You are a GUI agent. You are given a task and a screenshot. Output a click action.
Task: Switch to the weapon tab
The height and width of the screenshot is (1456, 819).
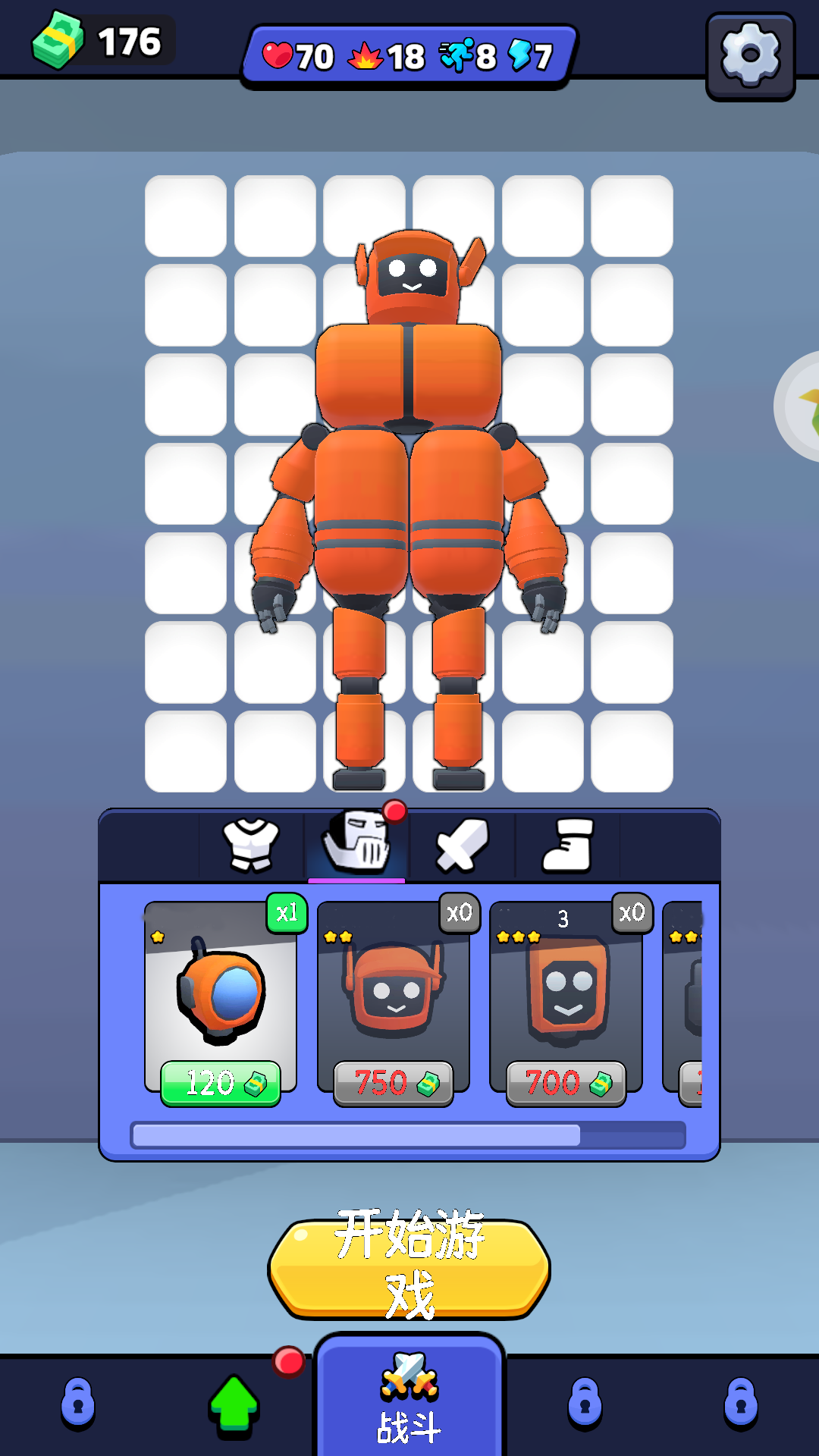(462, 845)
